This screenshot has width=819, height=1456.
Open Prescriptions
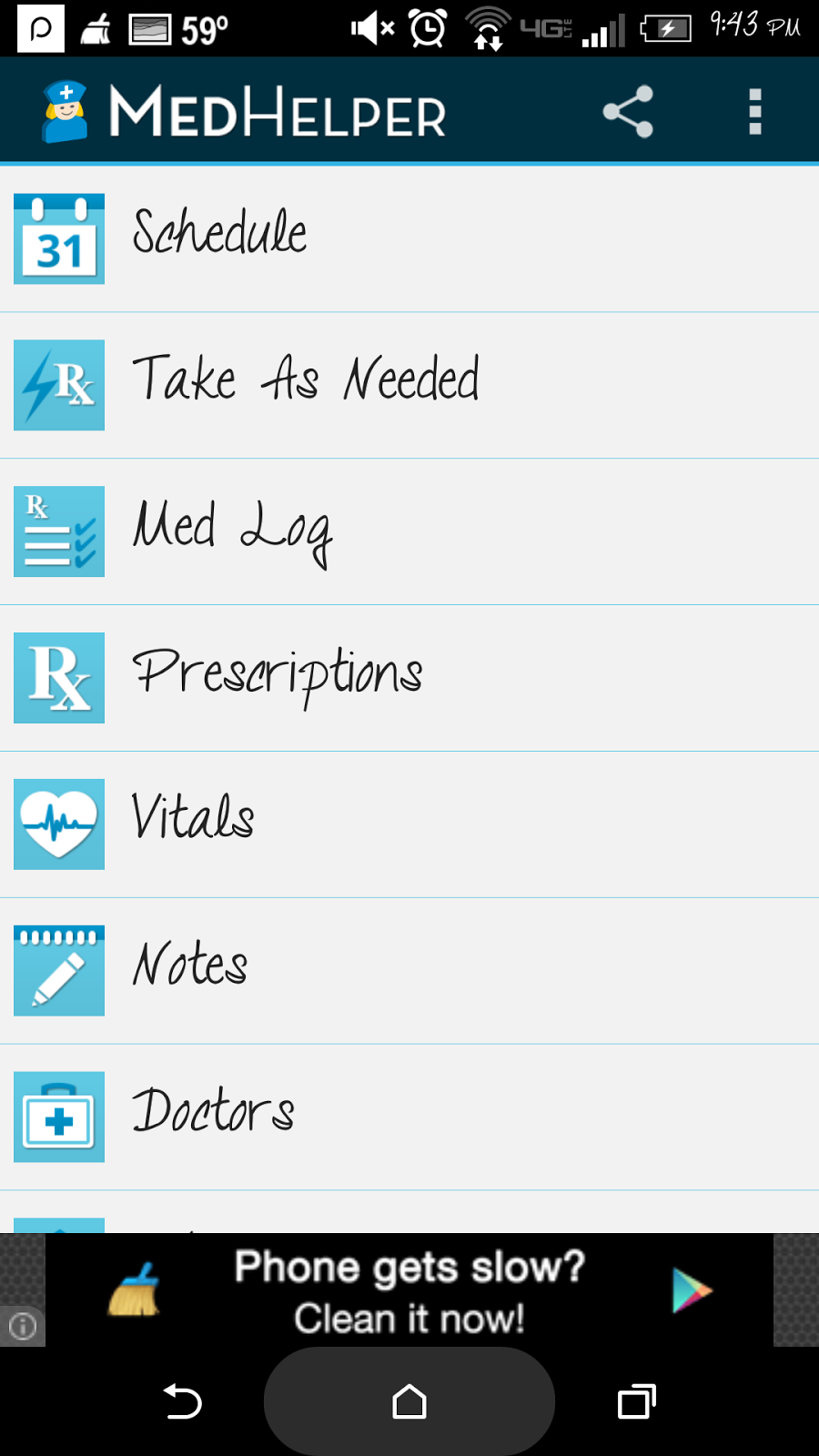(409, 679)
